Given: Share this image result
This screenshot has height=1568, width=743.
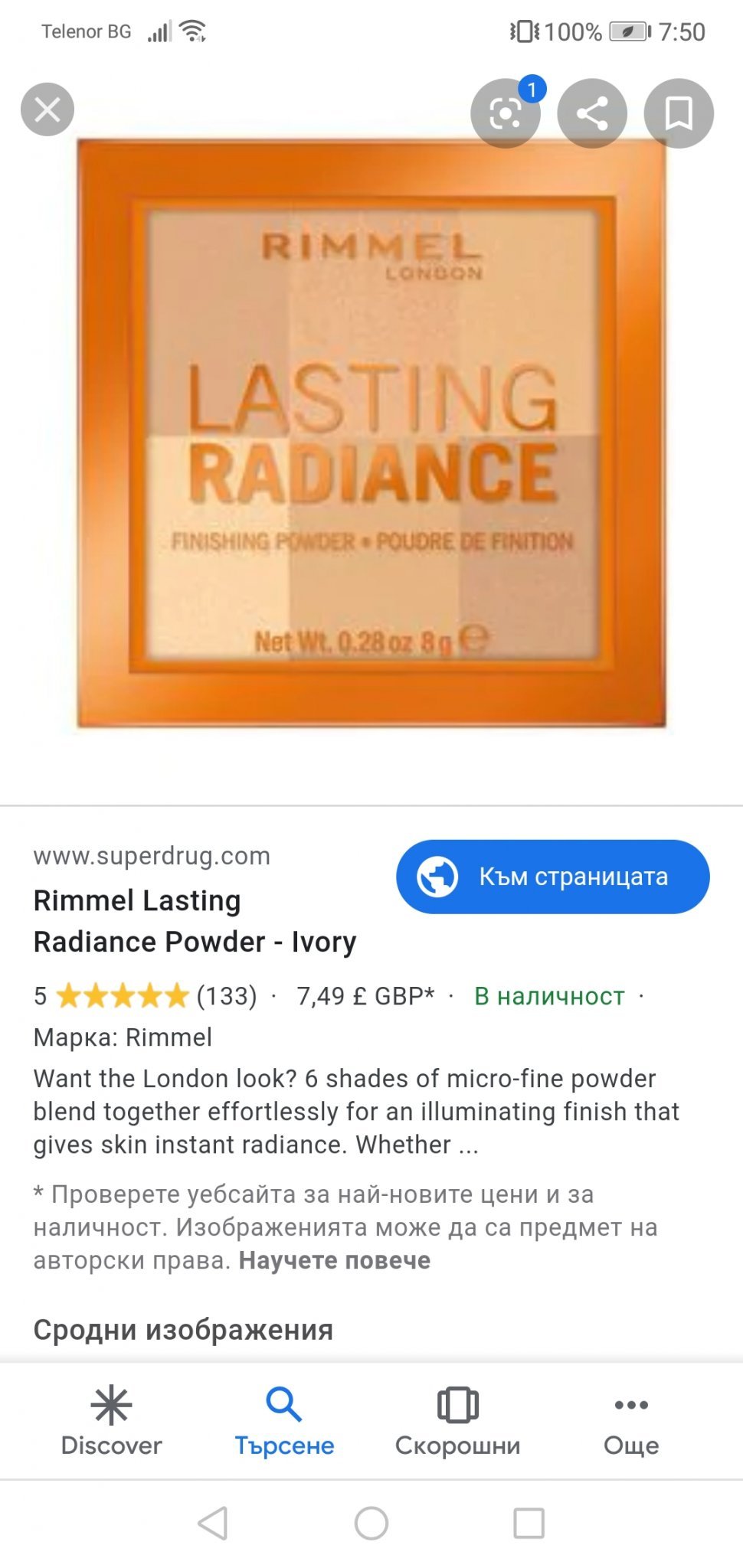Looking at the screenshot, I should [x=592, y=113].
